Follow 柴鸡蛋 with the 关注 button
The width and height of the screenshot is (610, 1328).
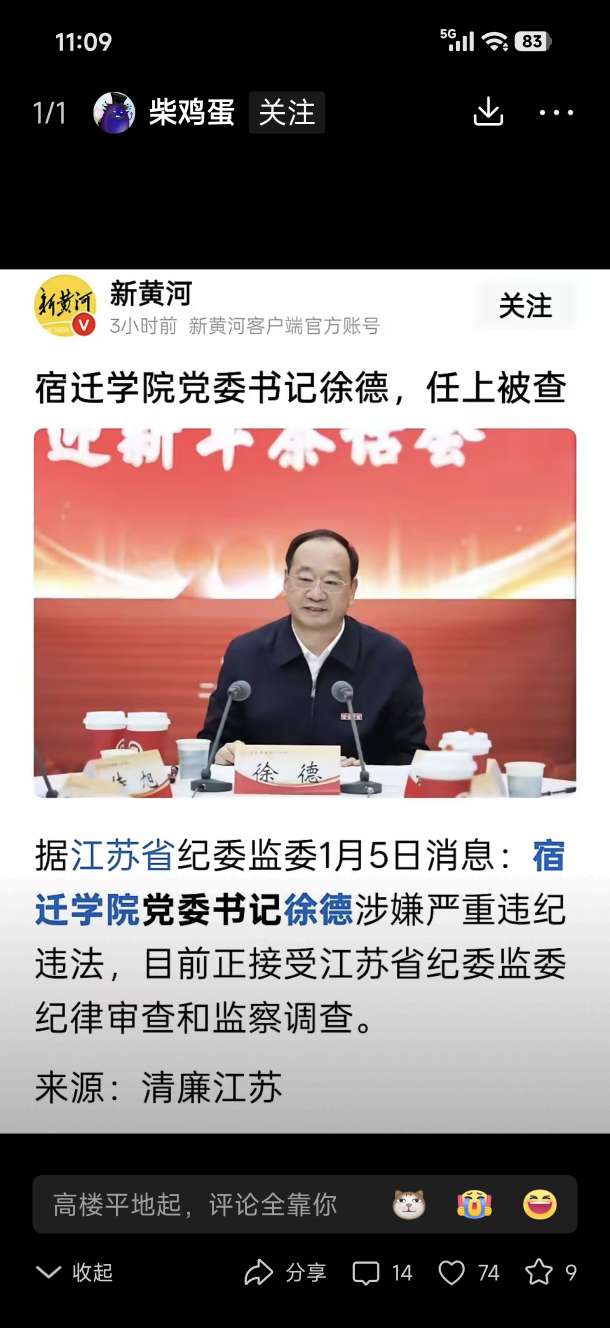pos(287,112)
